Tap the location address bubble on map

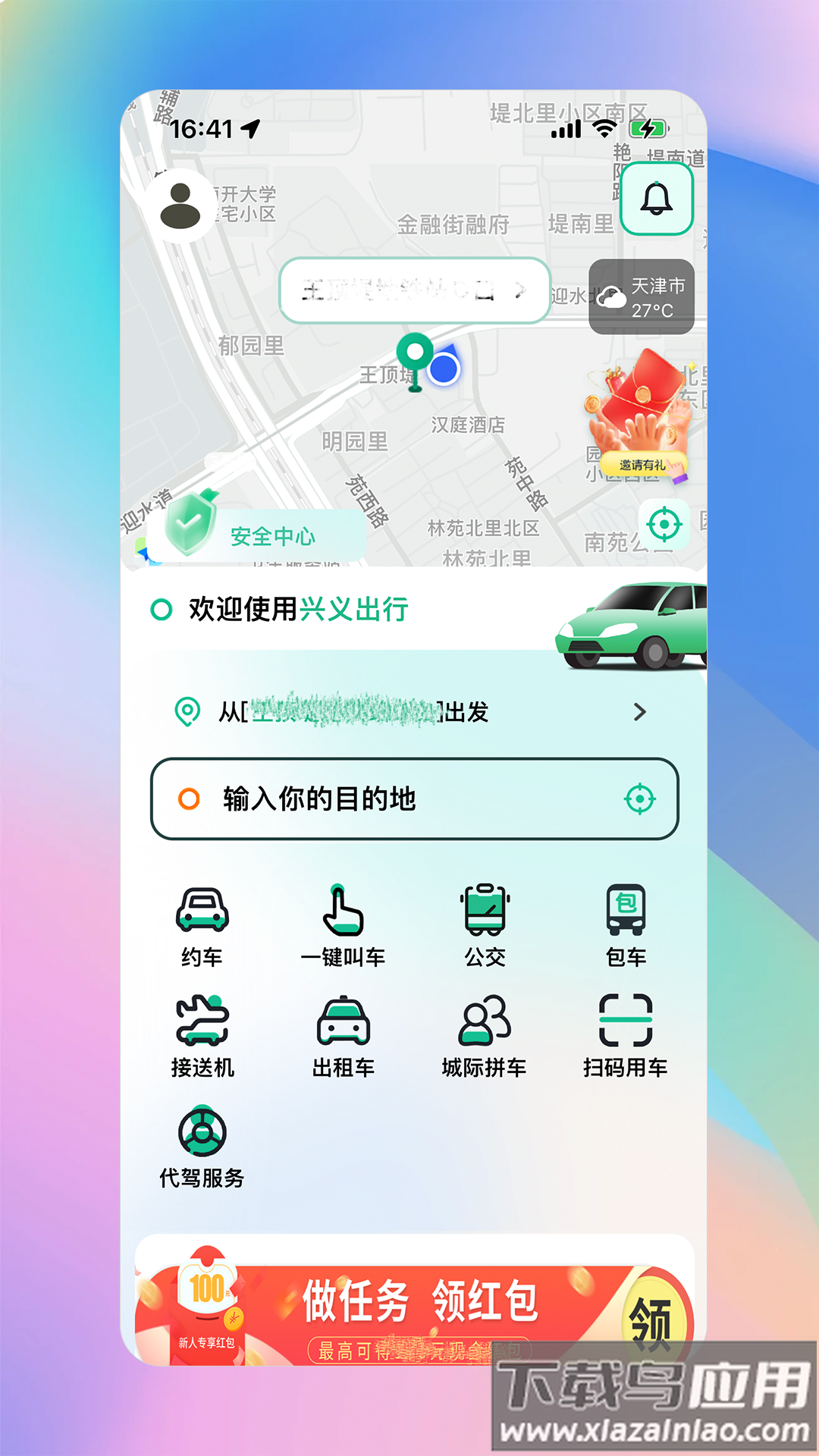pyautogui.click(x=414, y=290)
